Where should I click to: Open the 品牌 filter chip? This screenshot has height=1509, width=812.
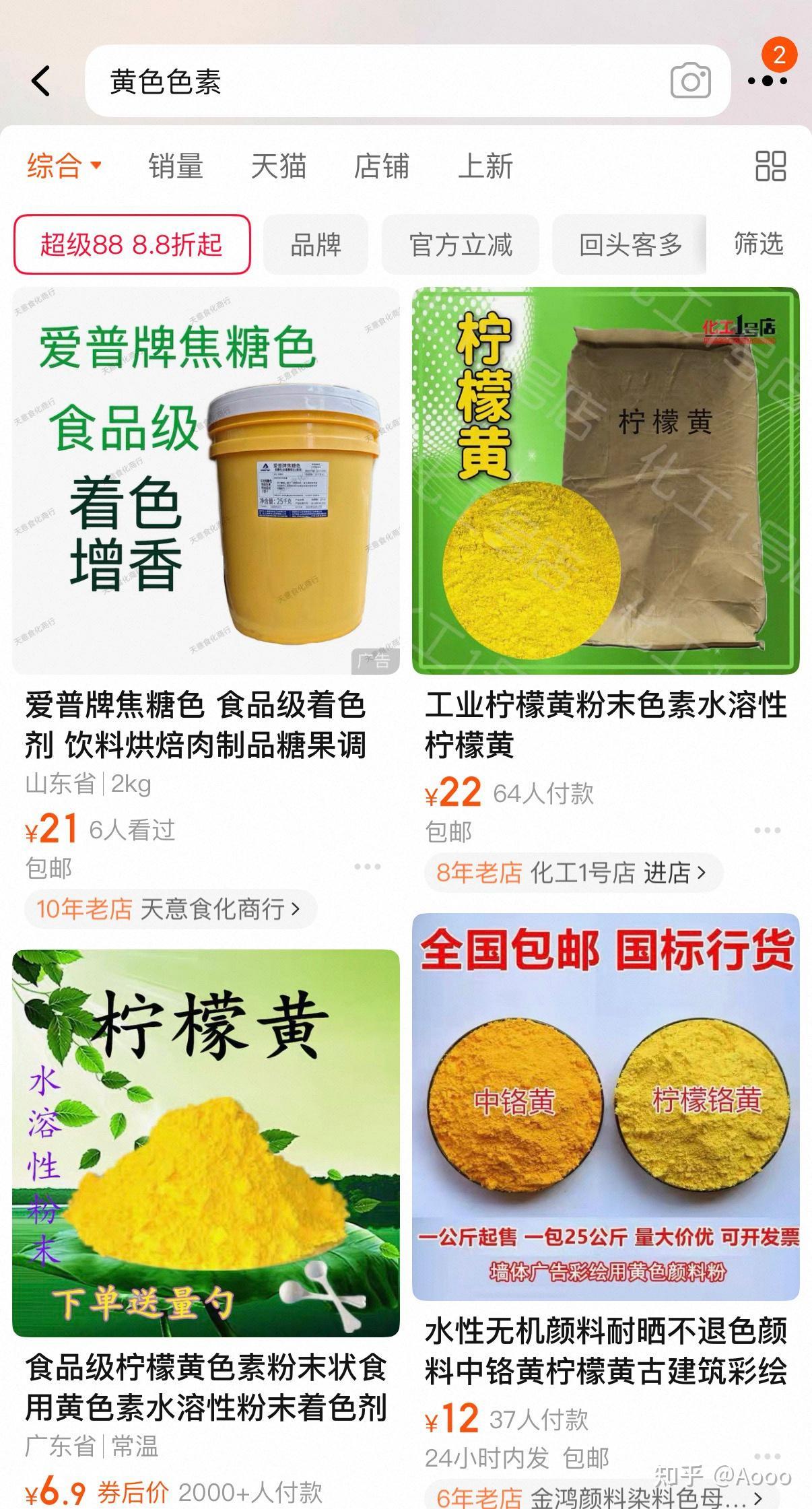point(316,244)
